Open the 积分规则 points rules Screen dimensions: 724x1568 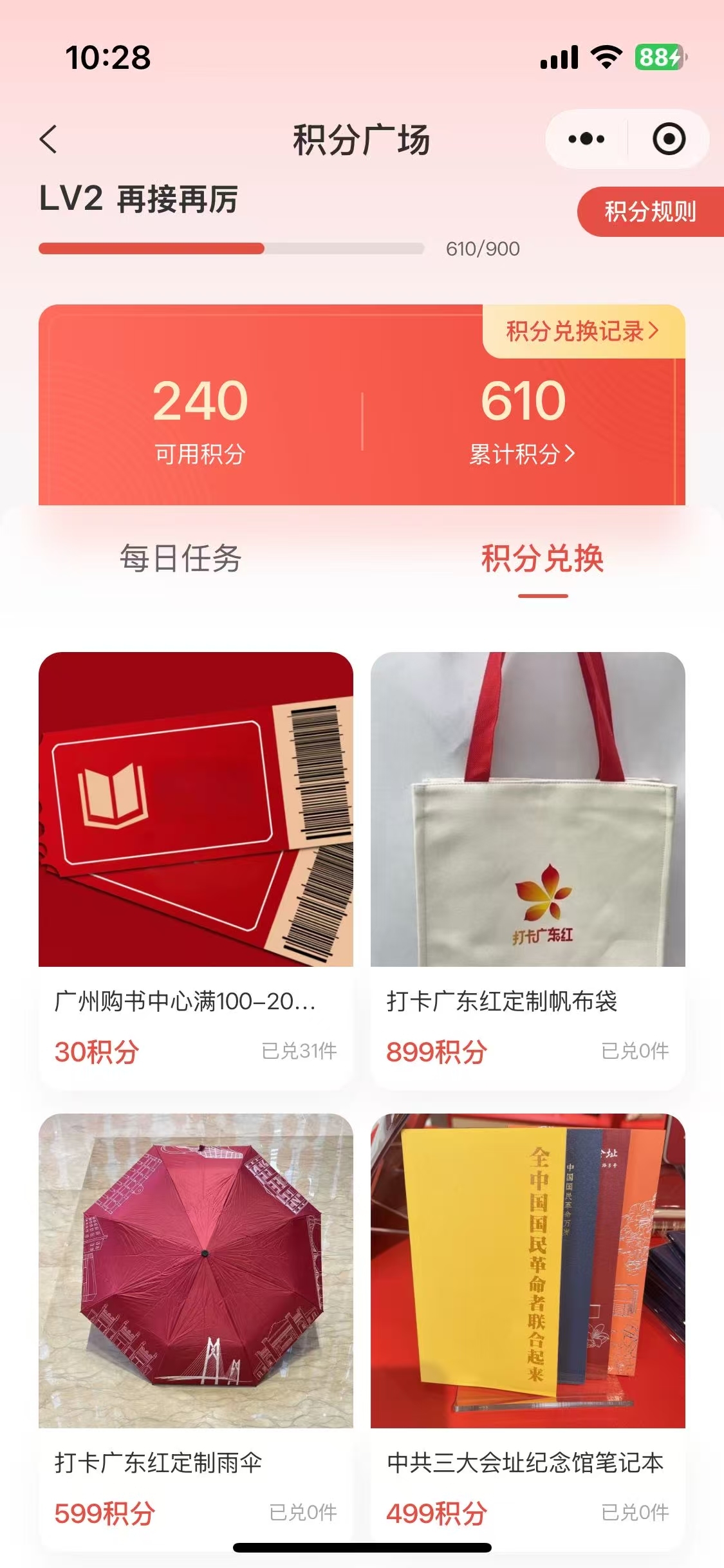(x=650, y=212)
